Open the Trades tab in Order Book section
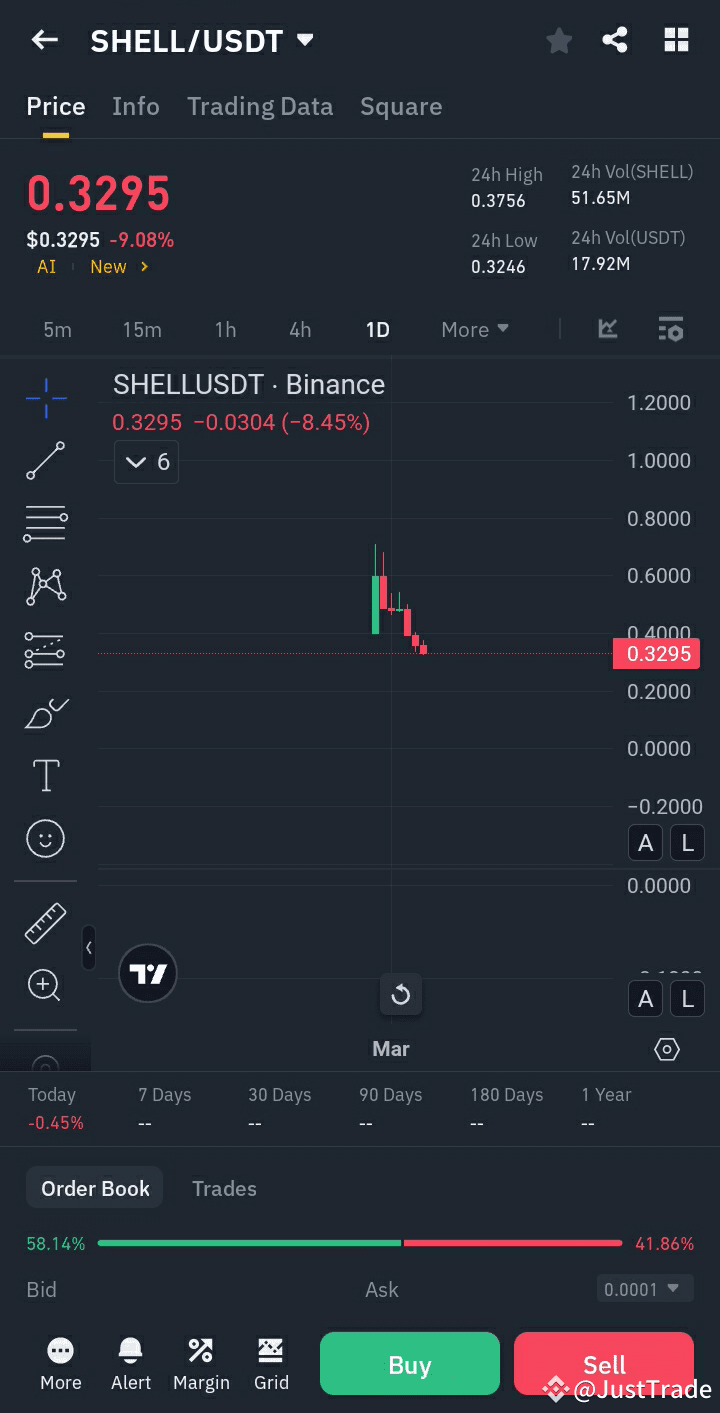 [x=224, y=1188]
